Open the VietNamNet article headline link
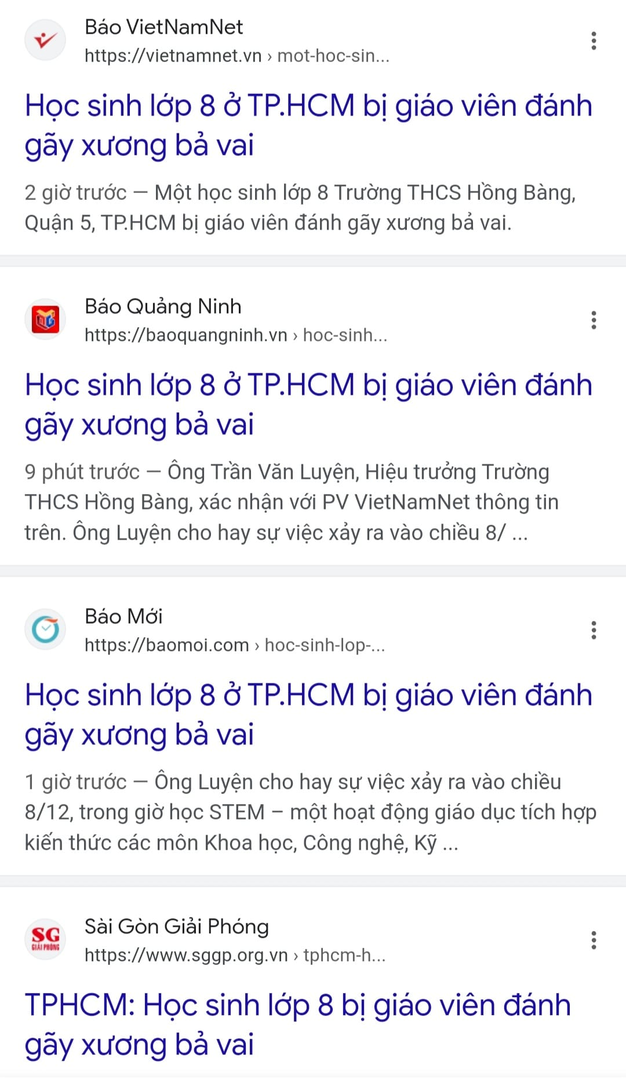This screenshot has width=626, height=1080. click(x=309, y=125)
